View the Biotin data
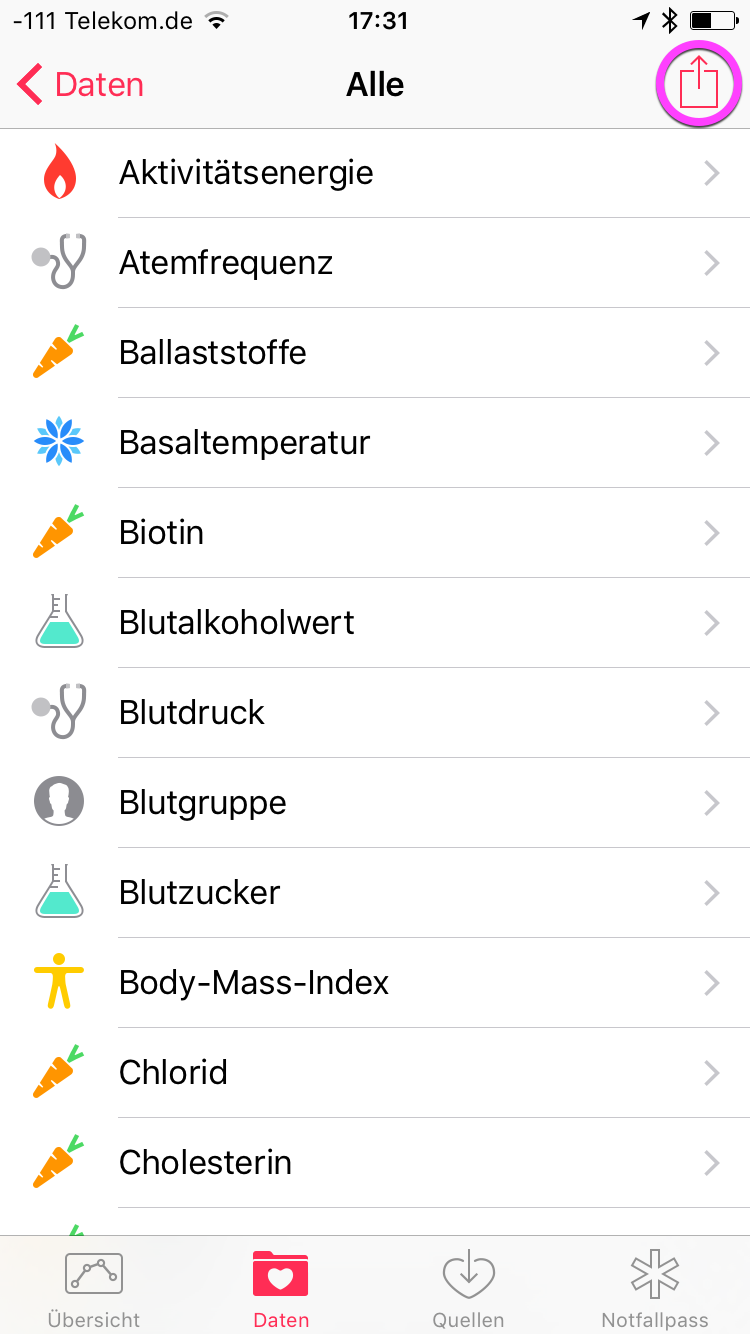 375,533
